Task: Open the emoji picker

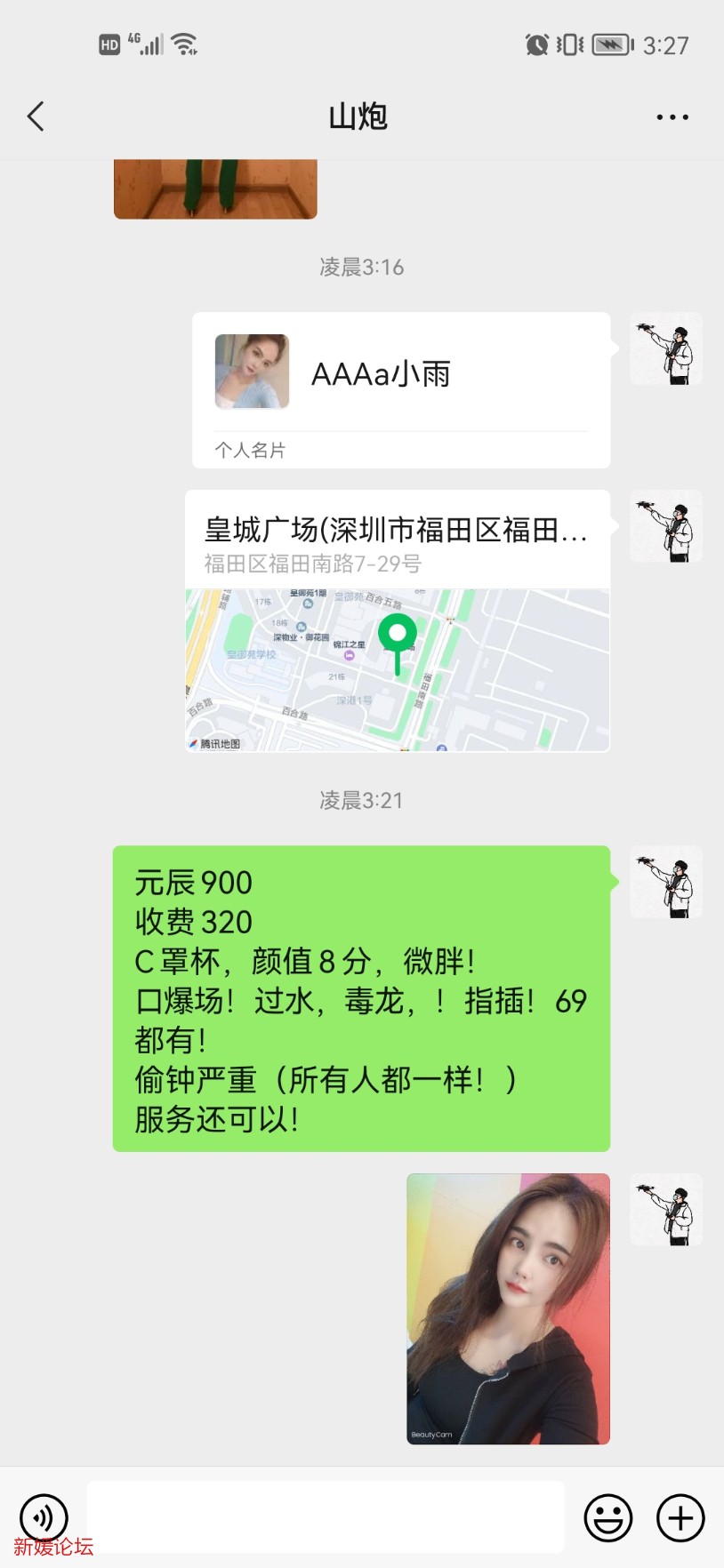Action: point(607,1517)
